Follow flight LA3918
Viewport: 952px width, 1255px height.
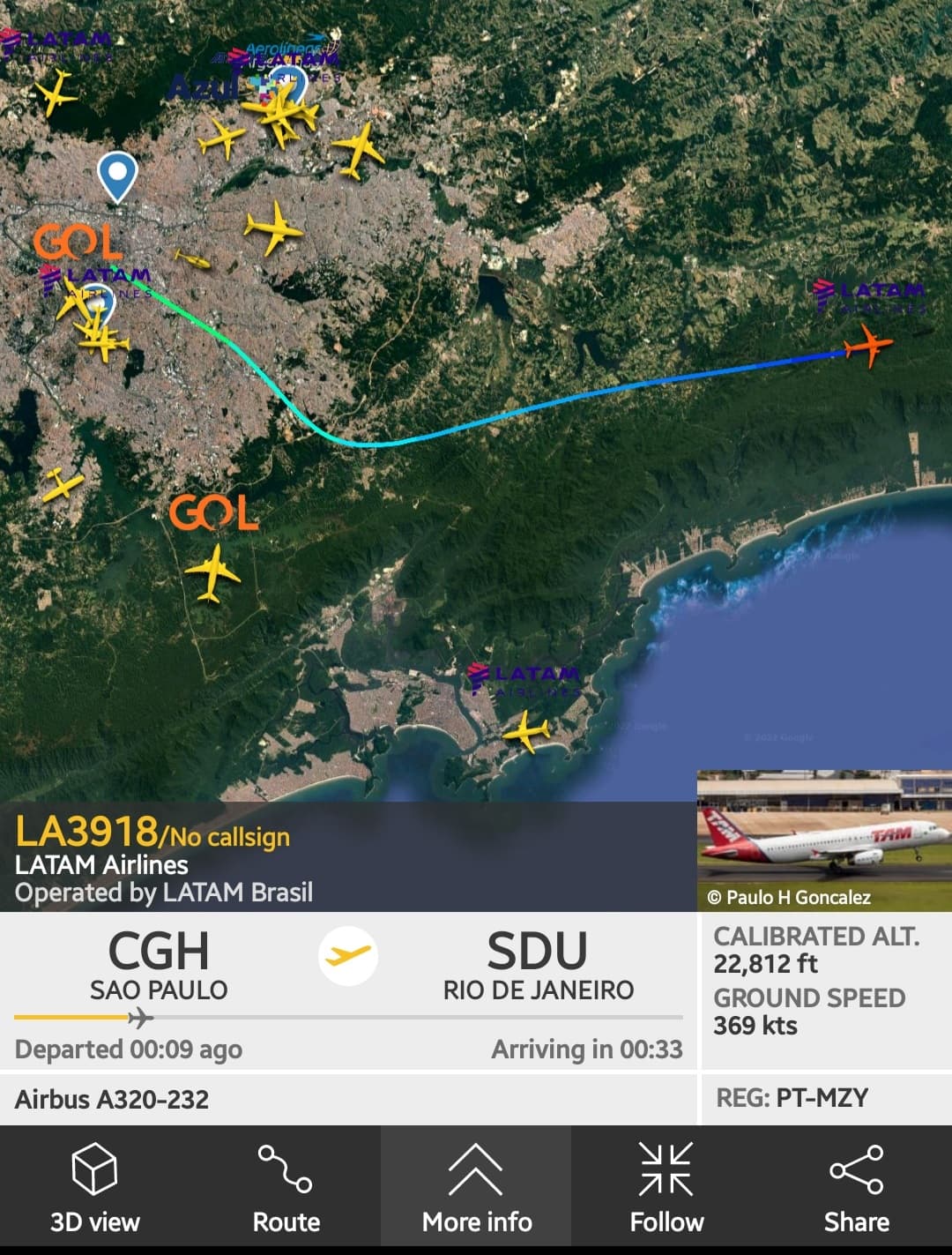pyautogui.click(x=666, y=1187)
